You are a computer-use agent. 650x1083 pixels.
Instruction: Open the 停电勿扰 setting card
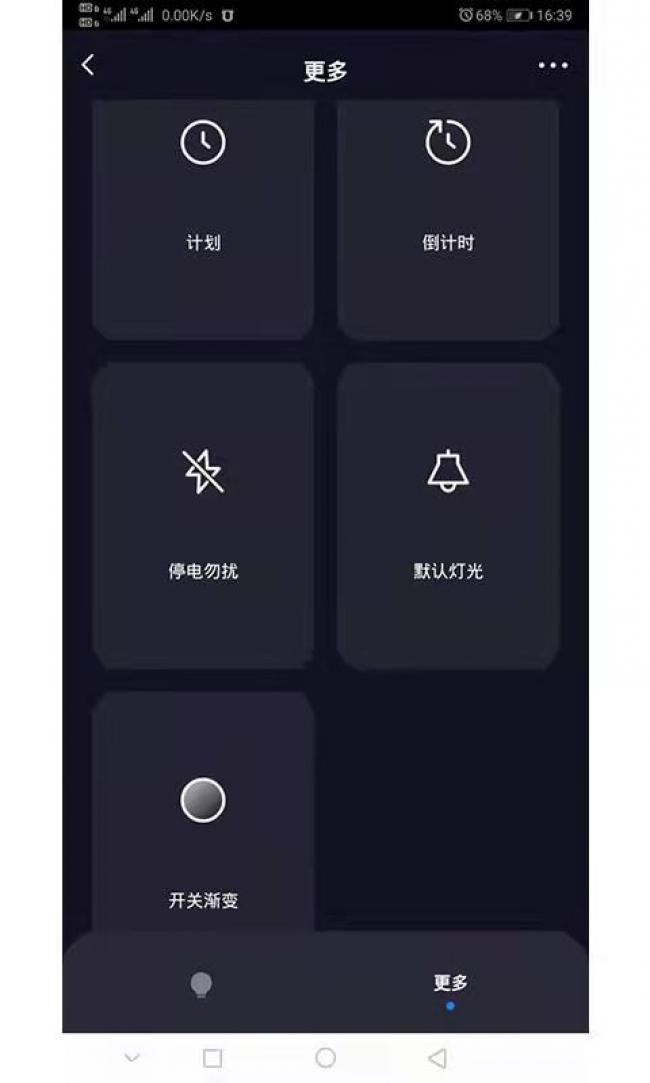pyautogui.click(x=203, y=517)
